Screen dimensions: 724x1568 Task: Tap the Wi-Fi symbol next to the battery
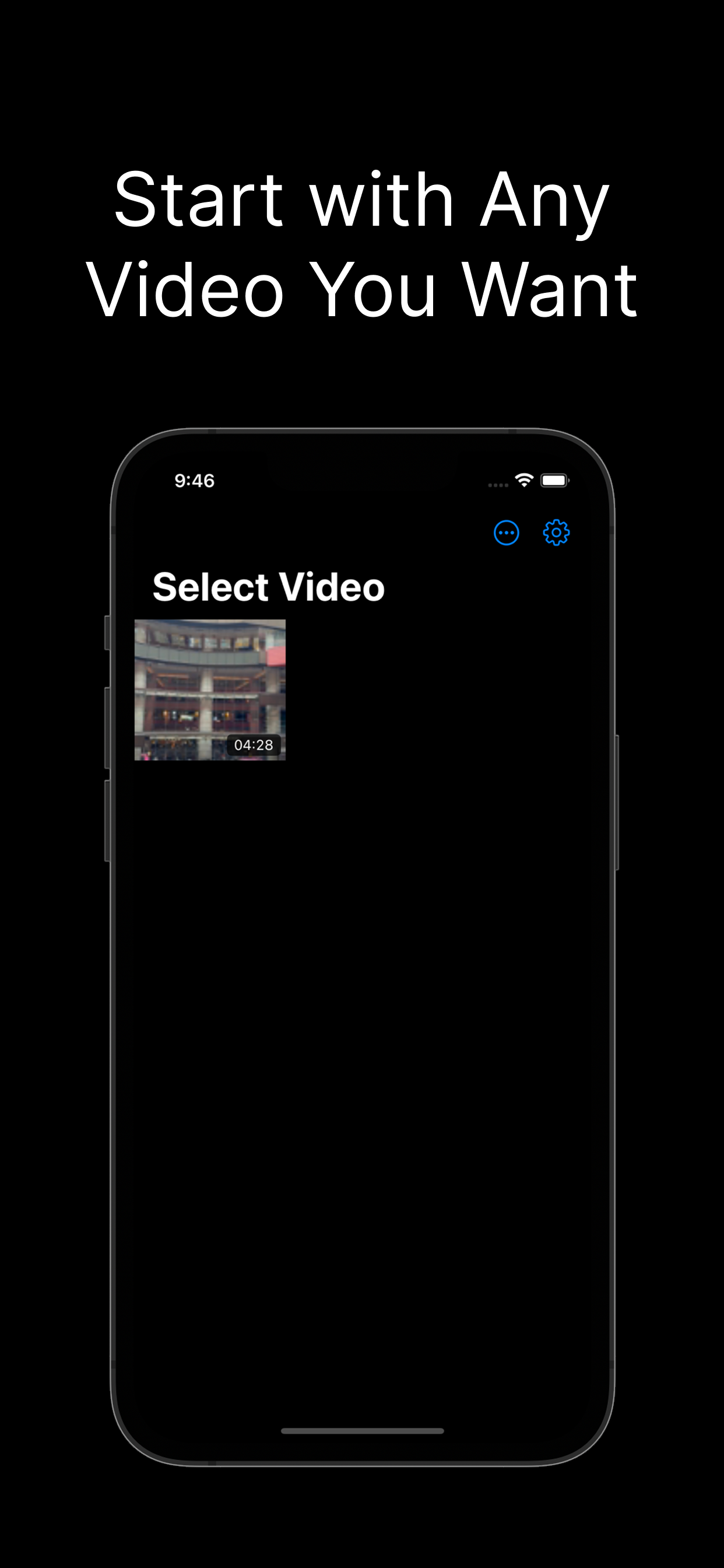click(x=524, y=480)
